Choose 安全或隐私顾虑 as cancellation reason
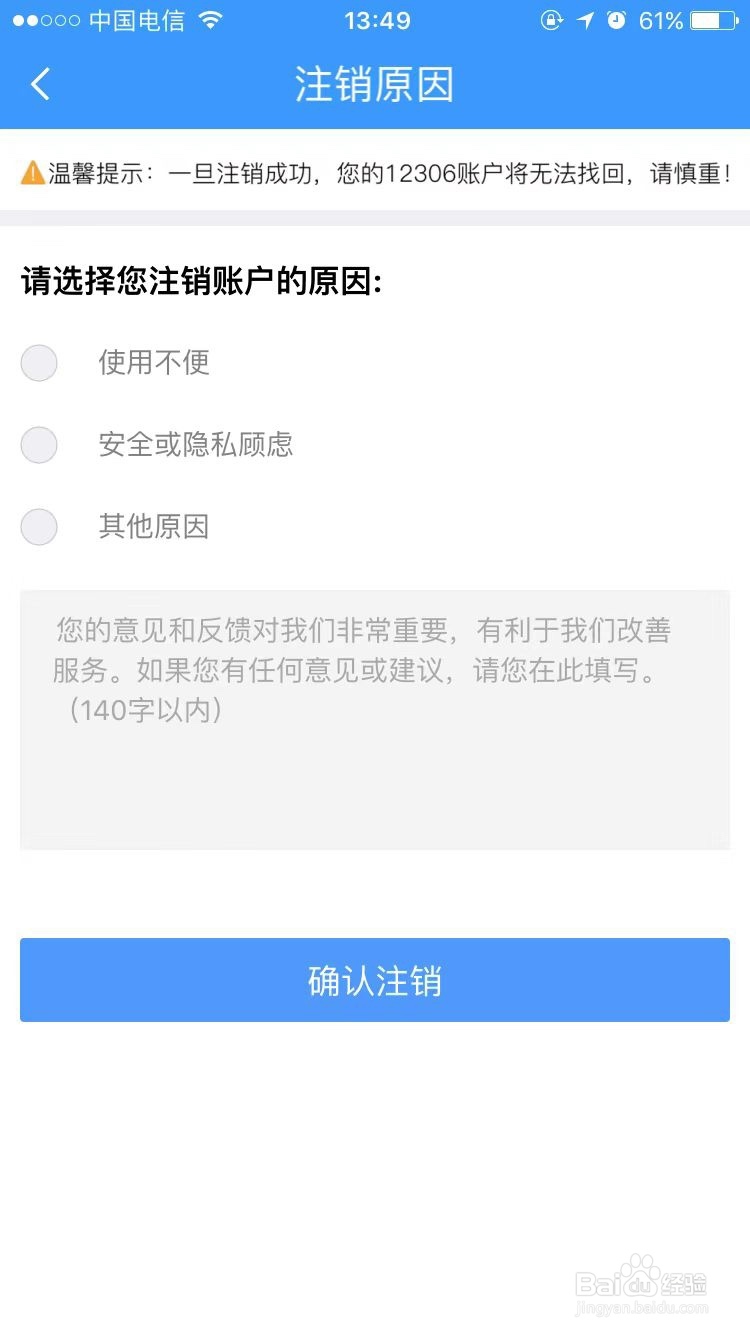Screen dimensions: 750x1334 click(x=38, y=444)
